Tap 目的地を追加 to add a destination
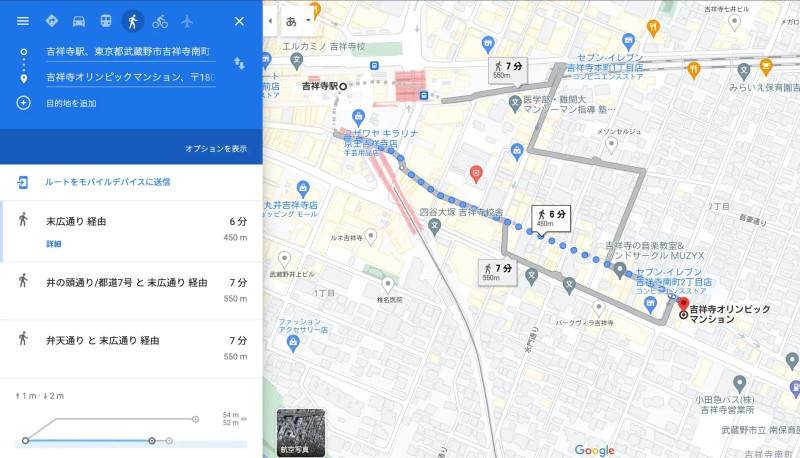Screen dimensions: 800x458 [x=70, y=103]
